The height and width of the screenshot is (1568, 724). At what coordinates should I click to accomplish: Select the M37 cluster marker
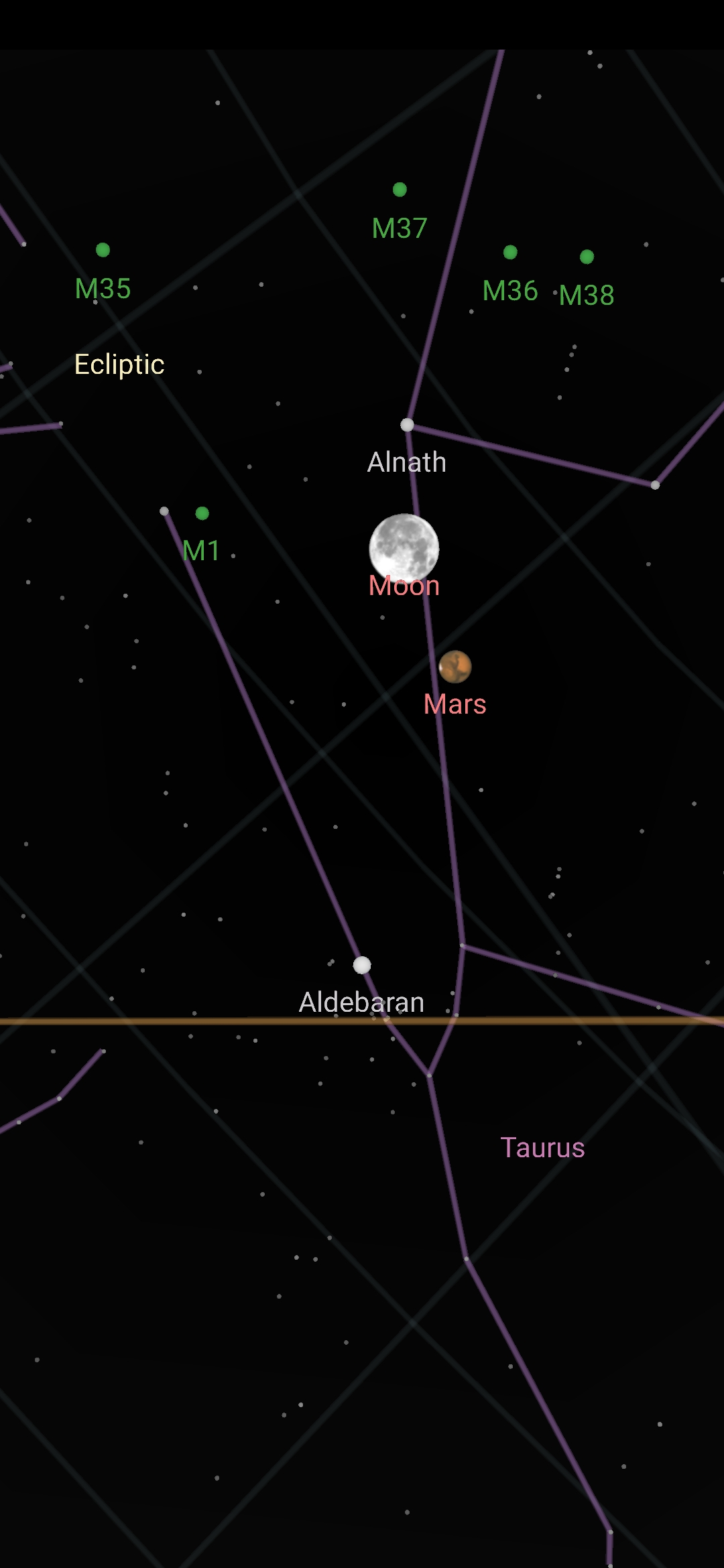(400, 190)
